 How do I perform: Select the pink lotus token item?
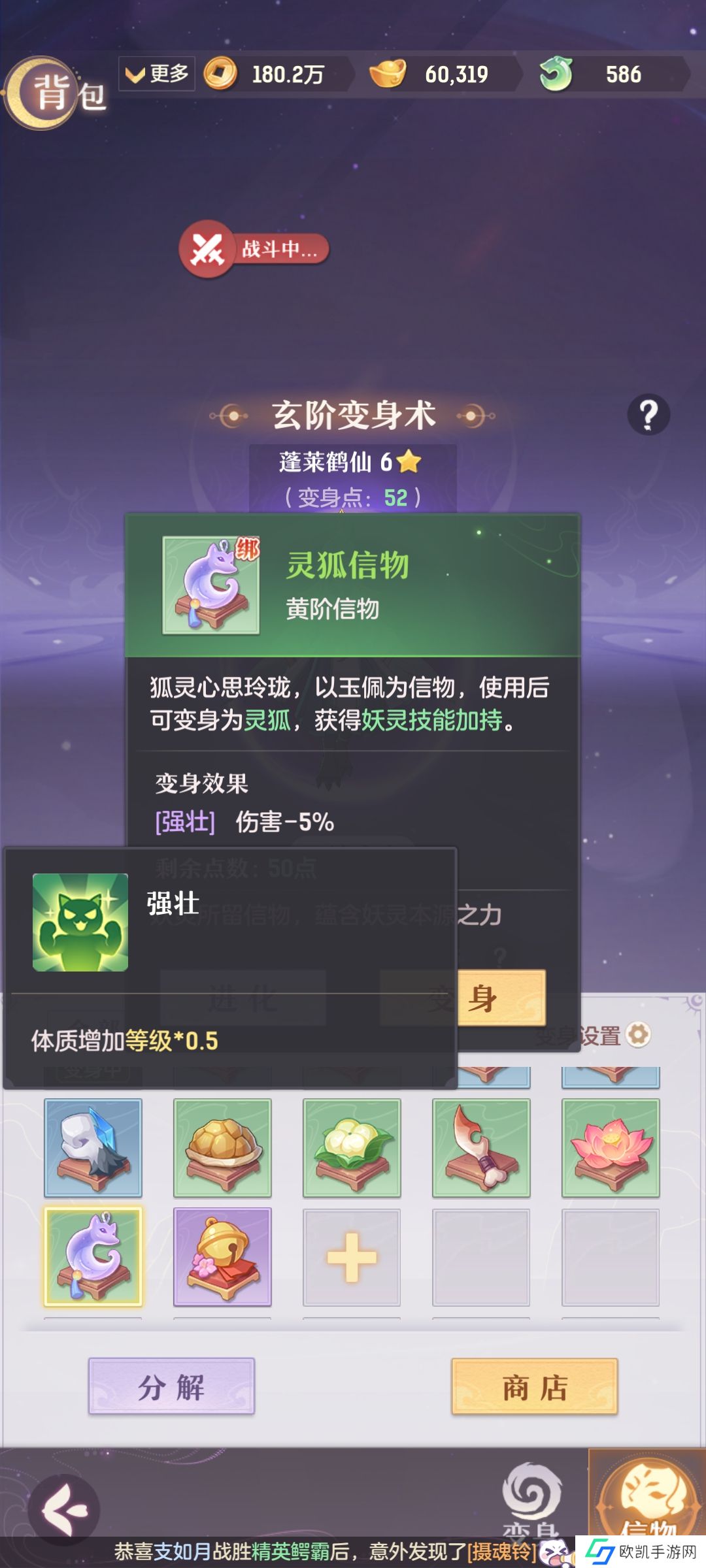[611, 1147]
